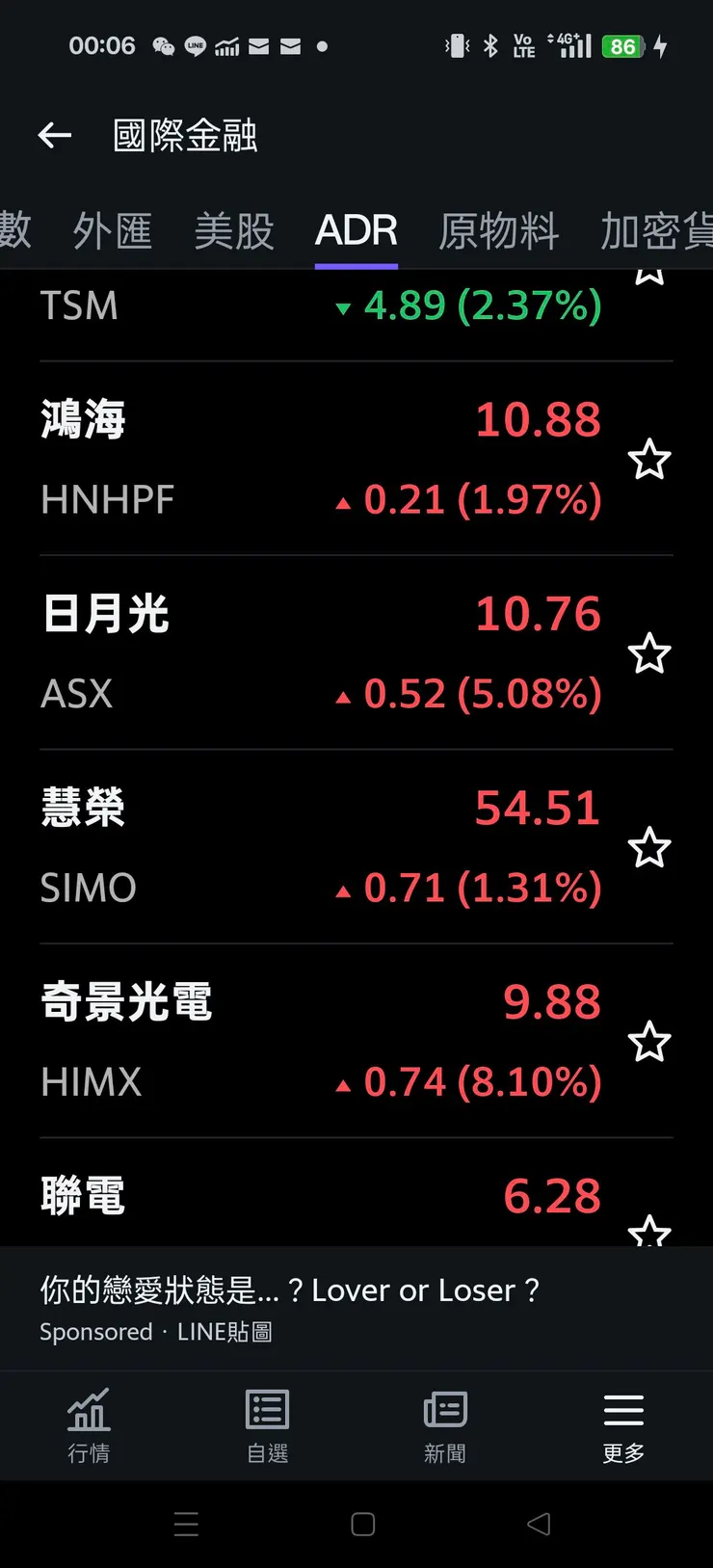Open the 更多 menu tab

[623, 1425]
